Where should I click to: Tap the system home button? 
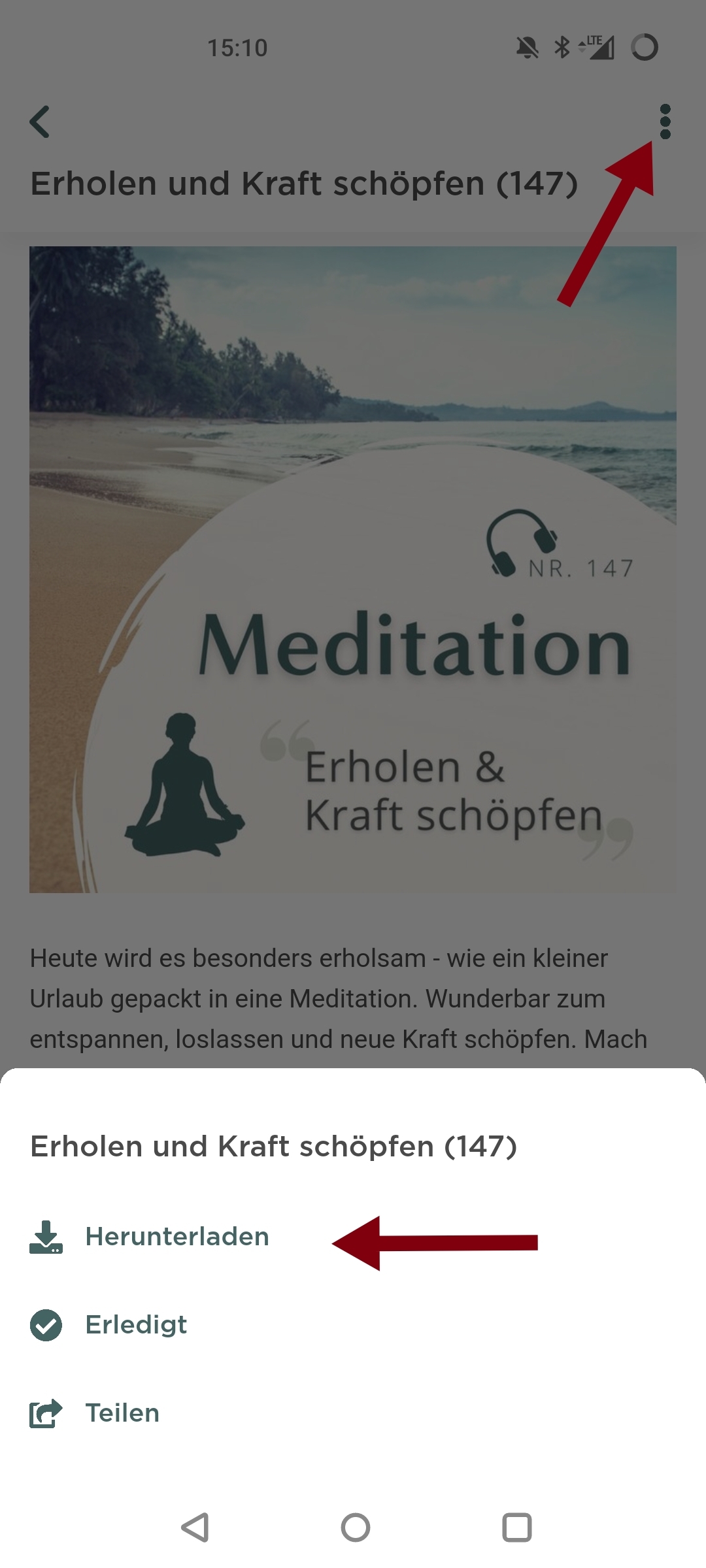click(355, 1527)
